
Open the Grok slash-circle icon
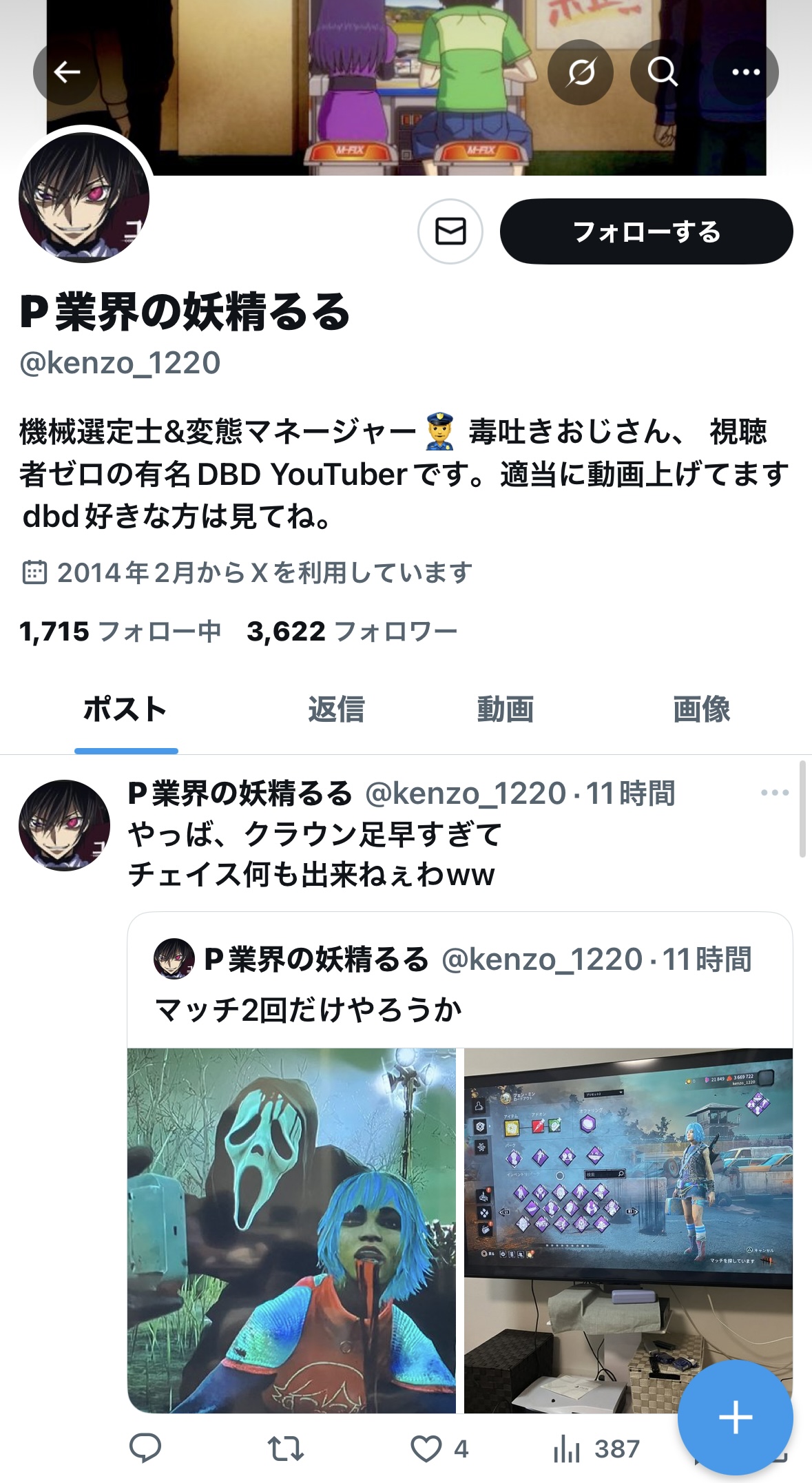click(x=580, y=72)
